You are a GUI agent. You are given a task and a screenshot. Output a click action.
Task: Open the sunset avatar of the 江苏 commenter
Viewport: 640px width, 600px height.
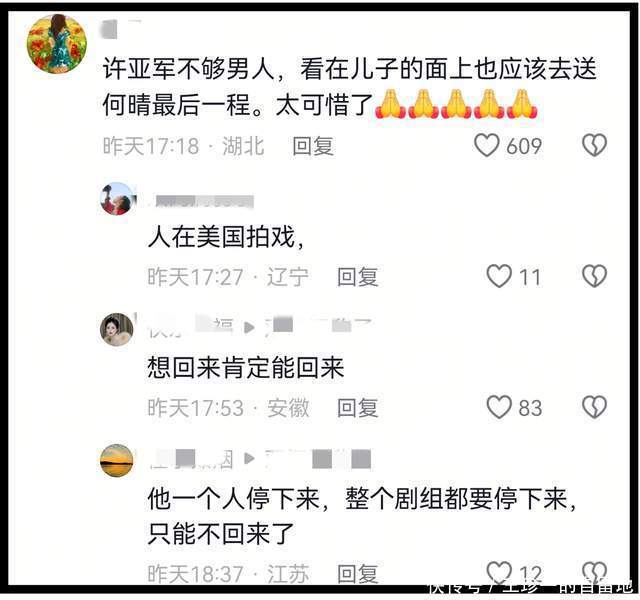pyautogui.click(x=117, y=460)
